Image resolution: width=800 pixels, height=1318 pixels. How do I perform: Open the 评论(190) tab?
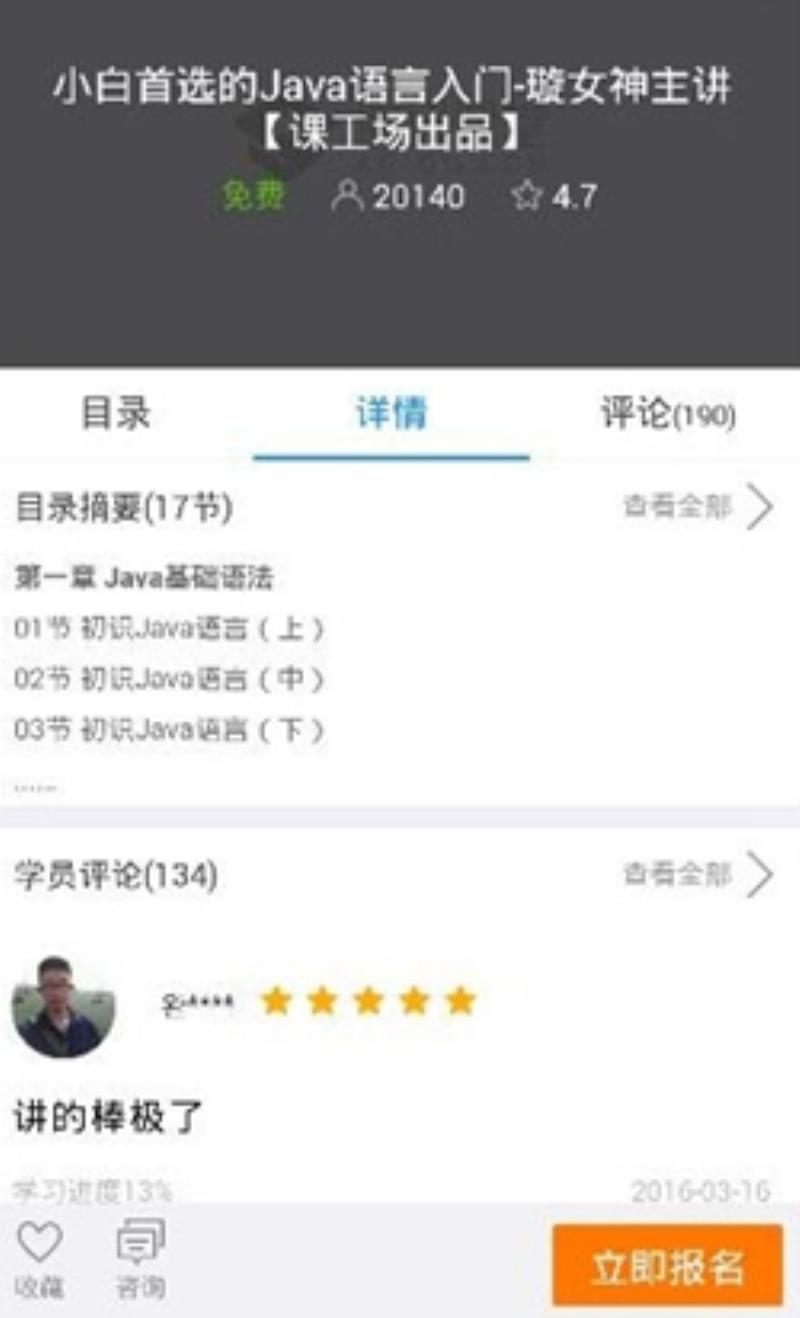tap(668, 413)
